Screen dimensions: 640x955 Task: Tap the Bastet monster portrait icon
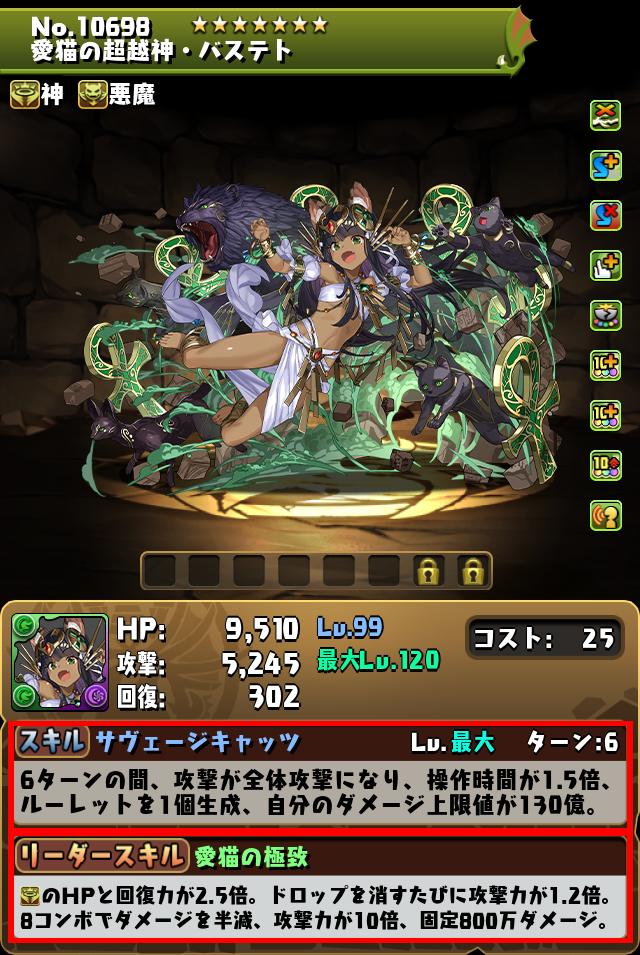click(x=60, y=662)
